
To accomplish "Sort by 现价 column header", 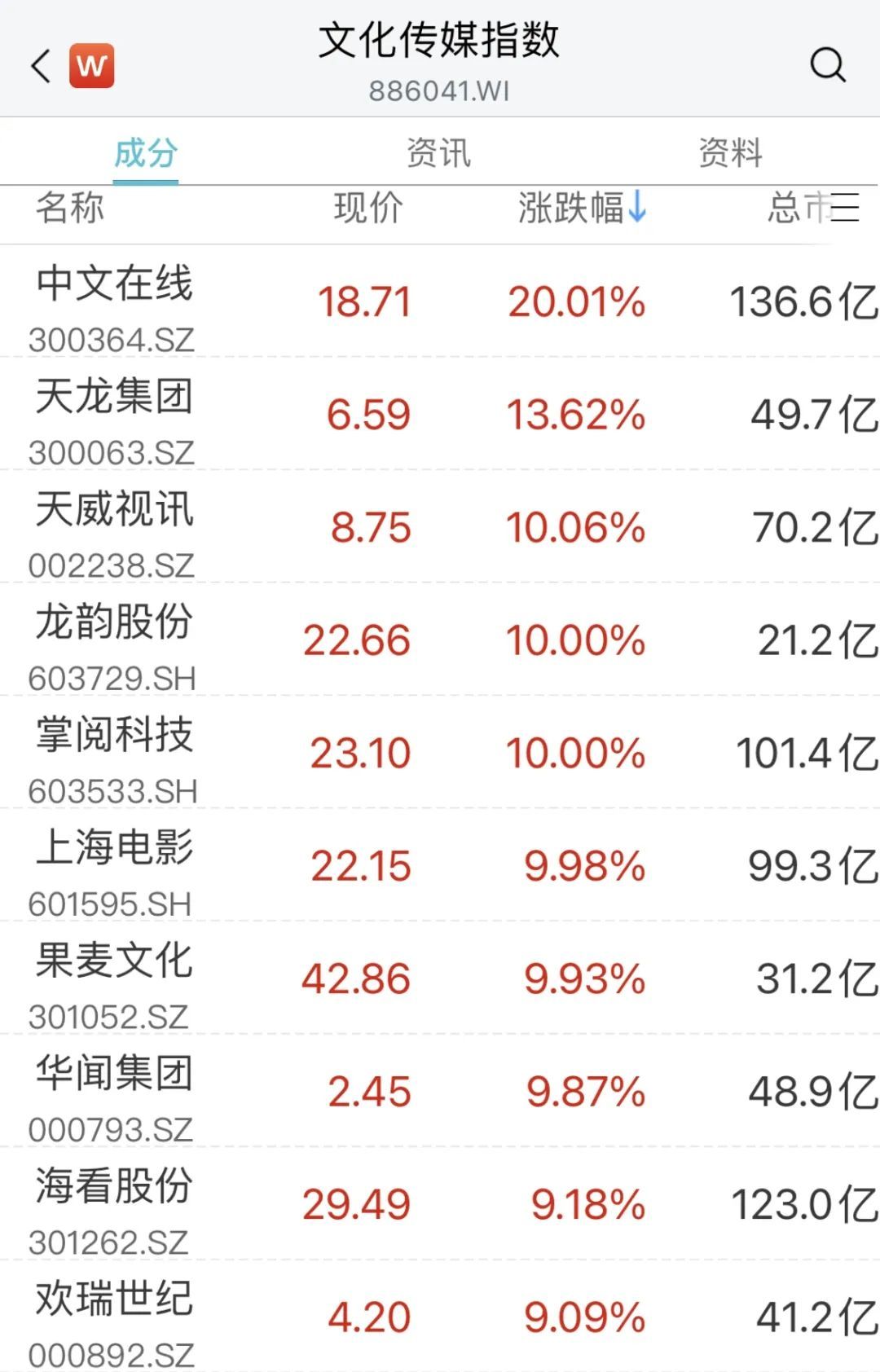I will coord(367,208).
